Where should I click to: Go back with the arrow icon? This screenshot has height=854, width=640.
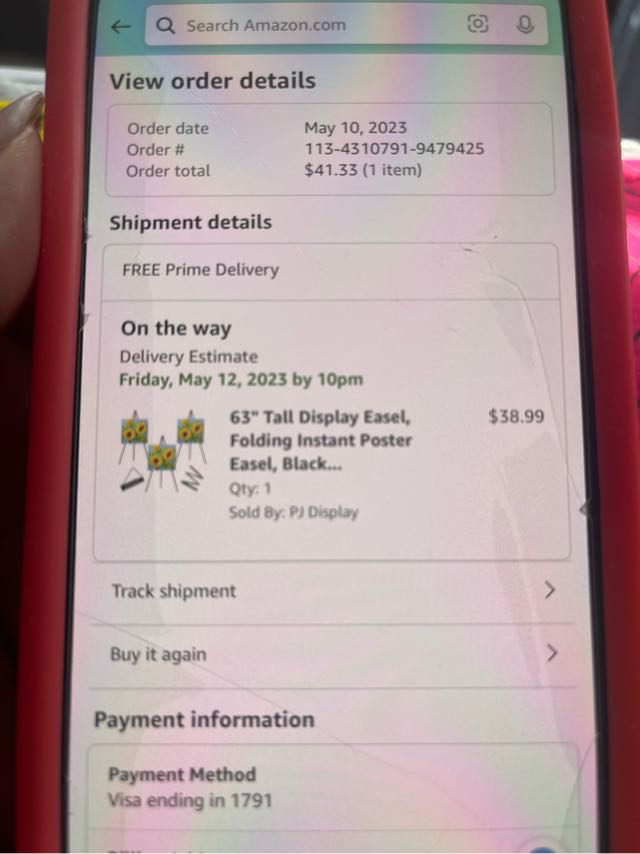point(121,27)
